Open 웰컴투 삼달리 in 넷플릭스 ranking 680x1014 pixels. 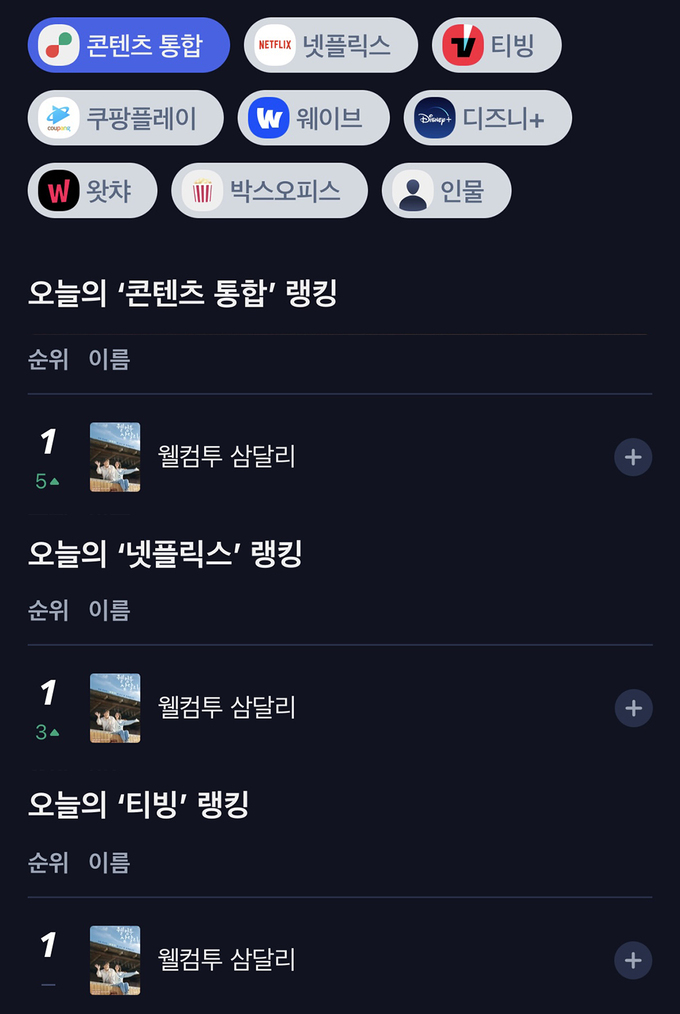pyautogui.click(x=226, y=708)
